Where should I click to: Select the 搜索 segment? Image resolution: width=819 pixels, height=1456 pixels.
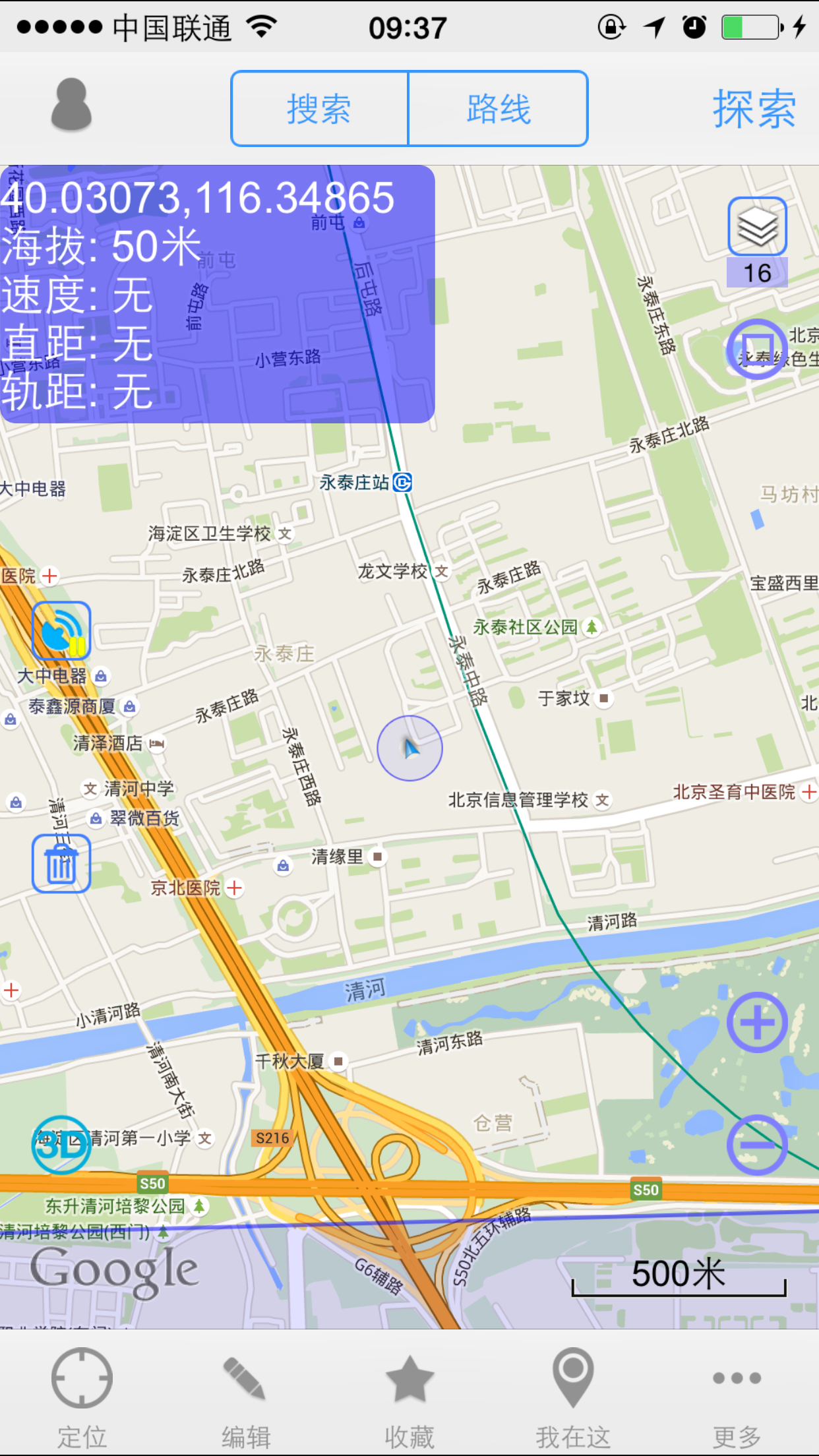pyautogui.click(x=320, y=109)
